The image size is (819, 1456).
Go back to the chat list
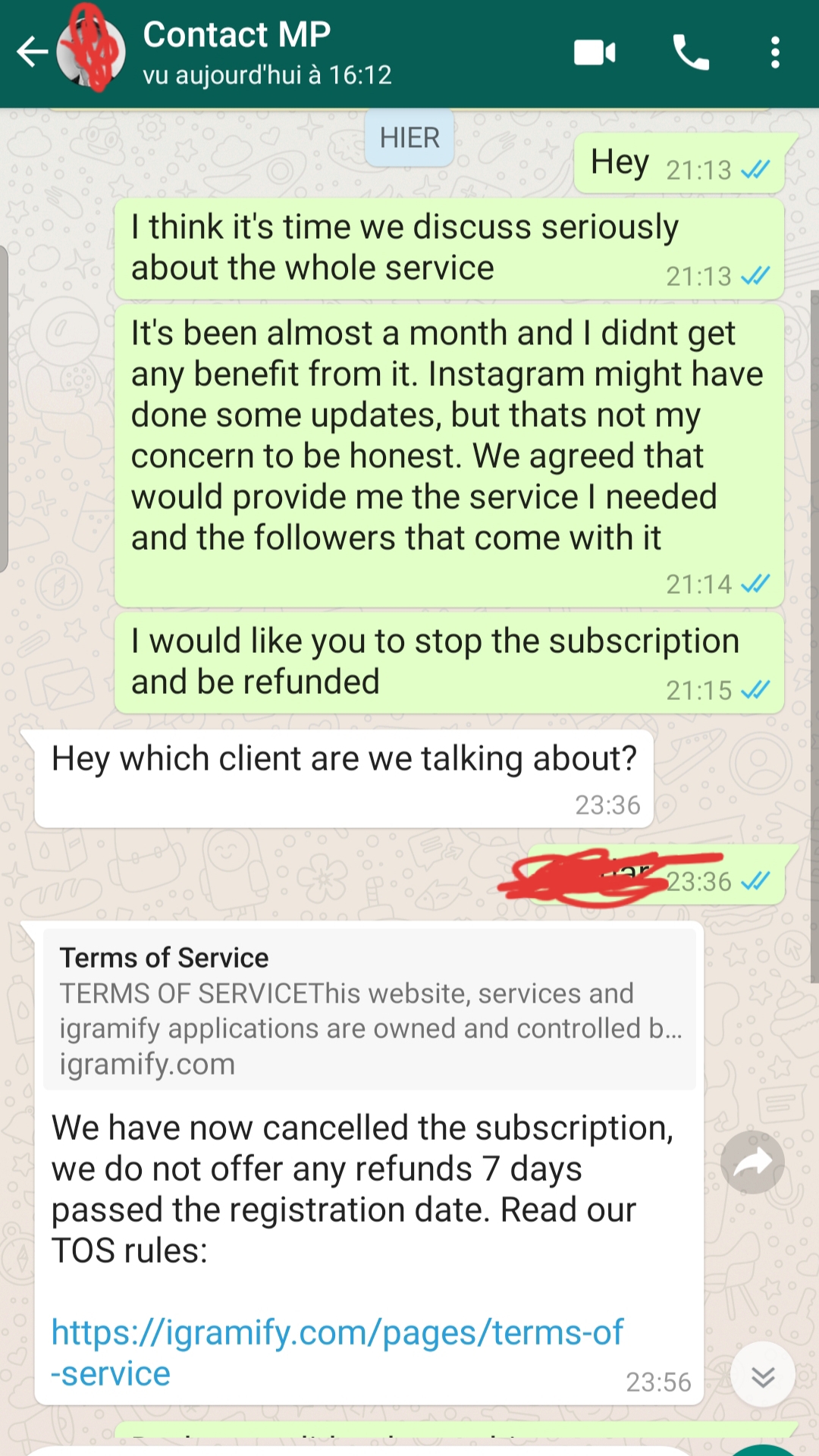[32, 52]
